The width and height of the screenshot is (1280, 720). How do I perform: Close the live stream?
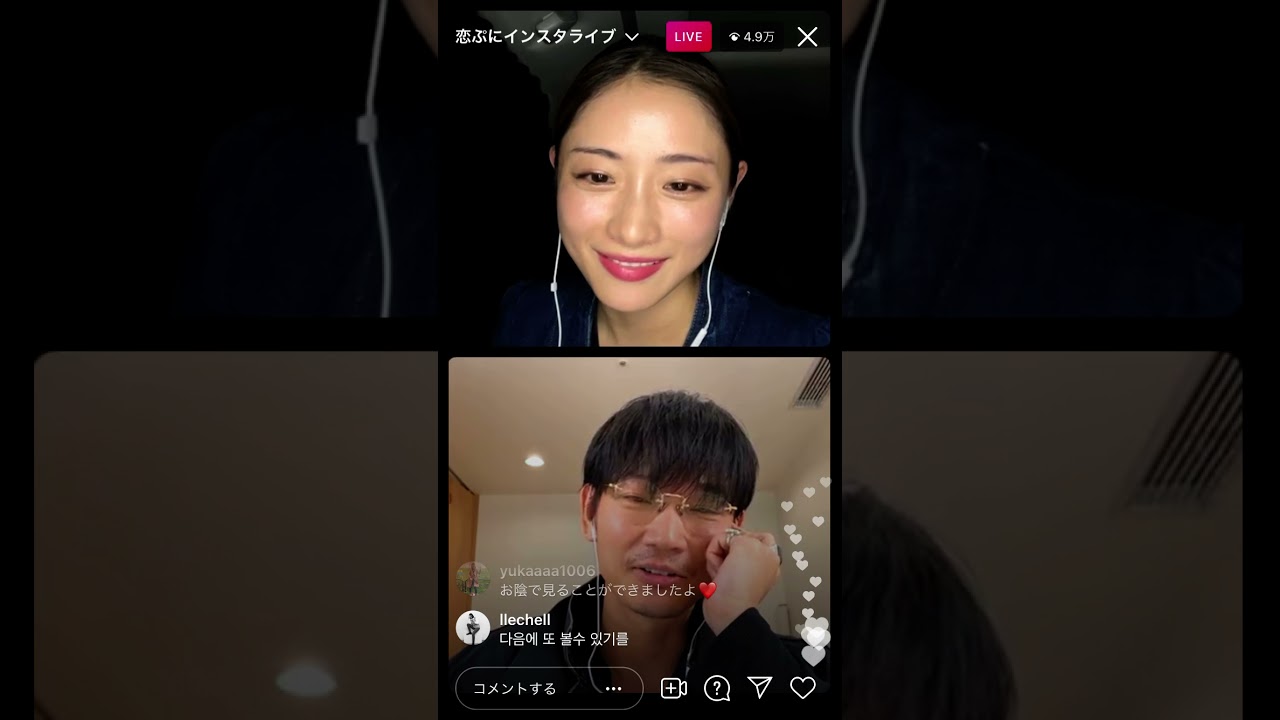(807, 37)
